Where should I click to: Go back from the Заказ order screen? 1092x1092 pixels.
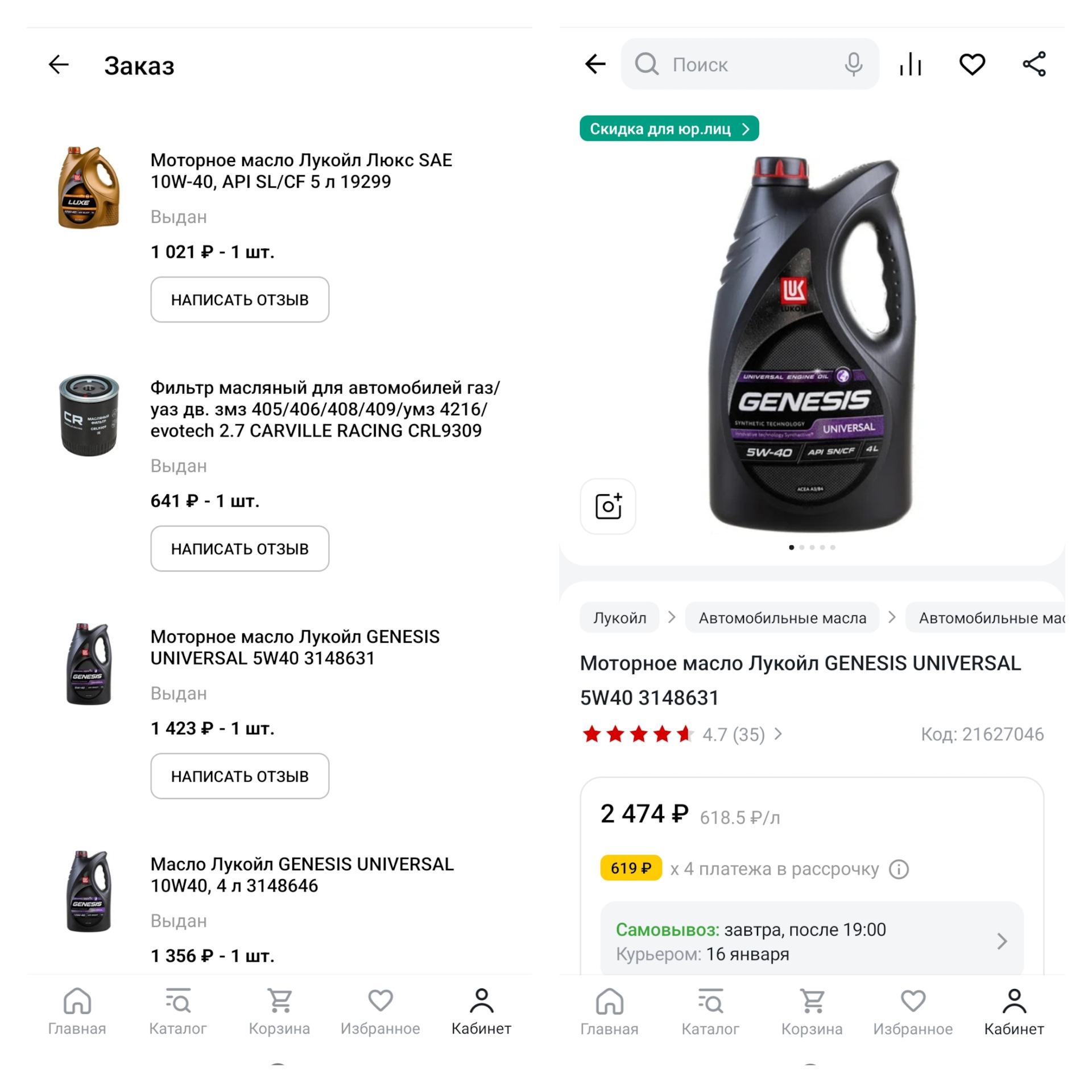tap(59, 65)
